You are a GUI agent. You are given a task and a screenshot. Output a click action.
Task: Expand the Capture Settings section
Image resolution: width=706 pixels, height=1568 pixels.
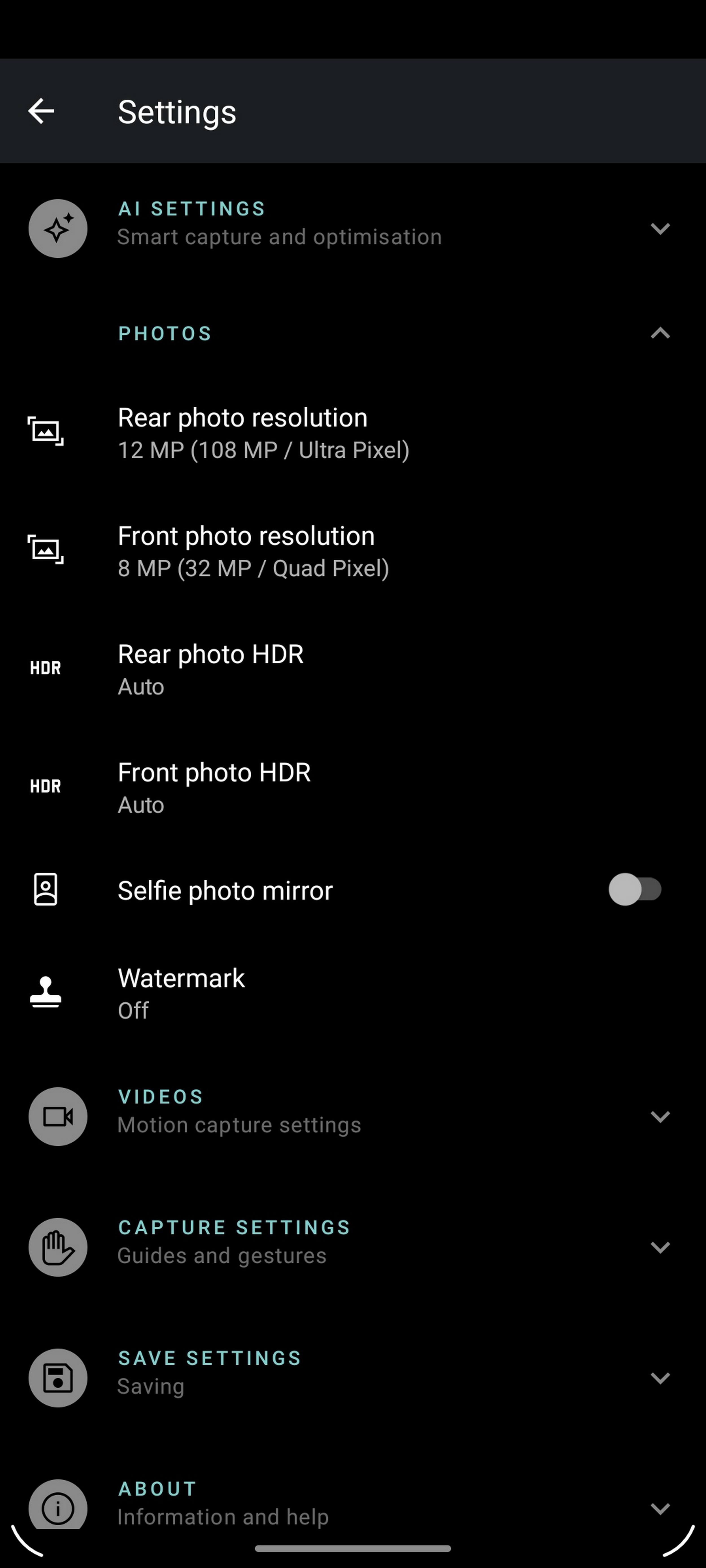pos(660,1247)
